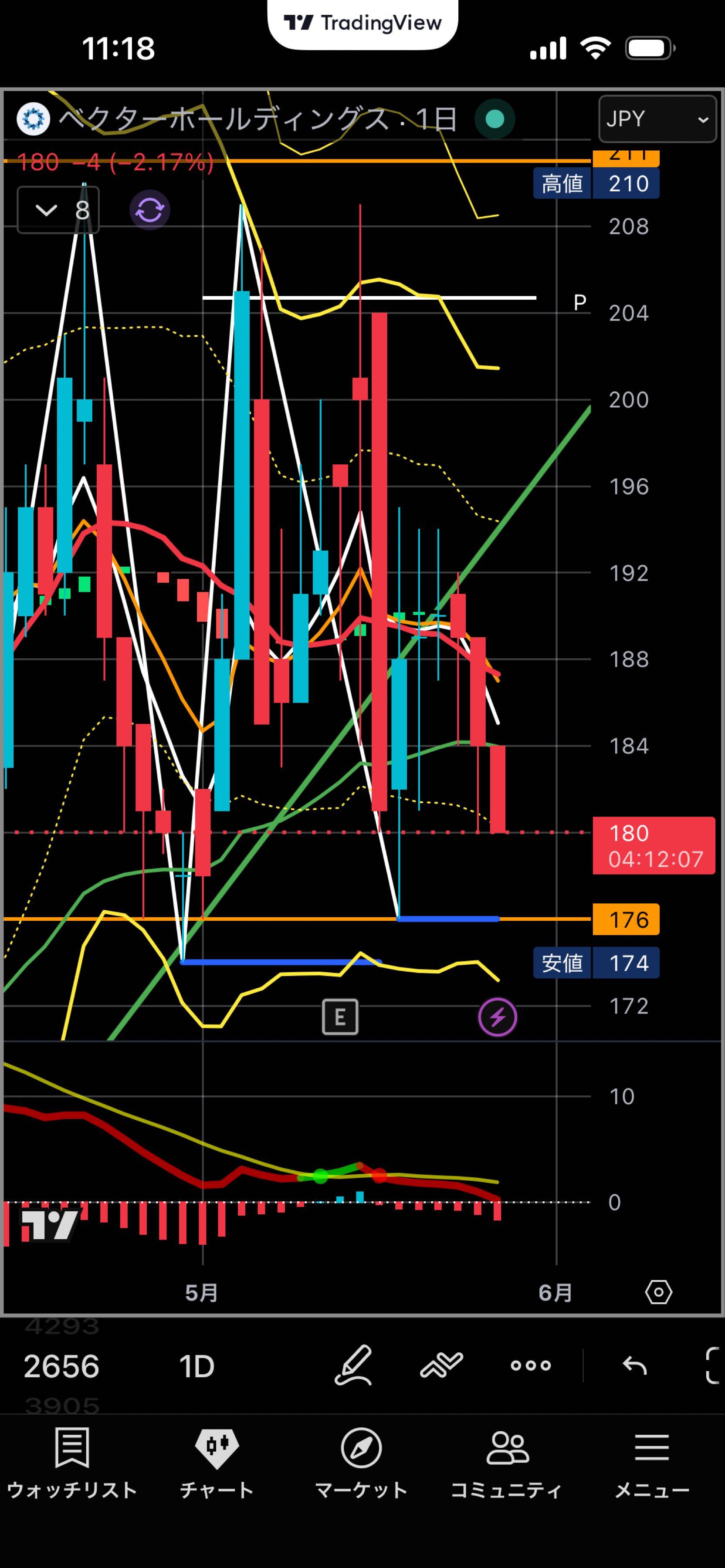Open the indicators tool
The height and width of the screenshot is (1568, 725).
(x=441, y=1365)
